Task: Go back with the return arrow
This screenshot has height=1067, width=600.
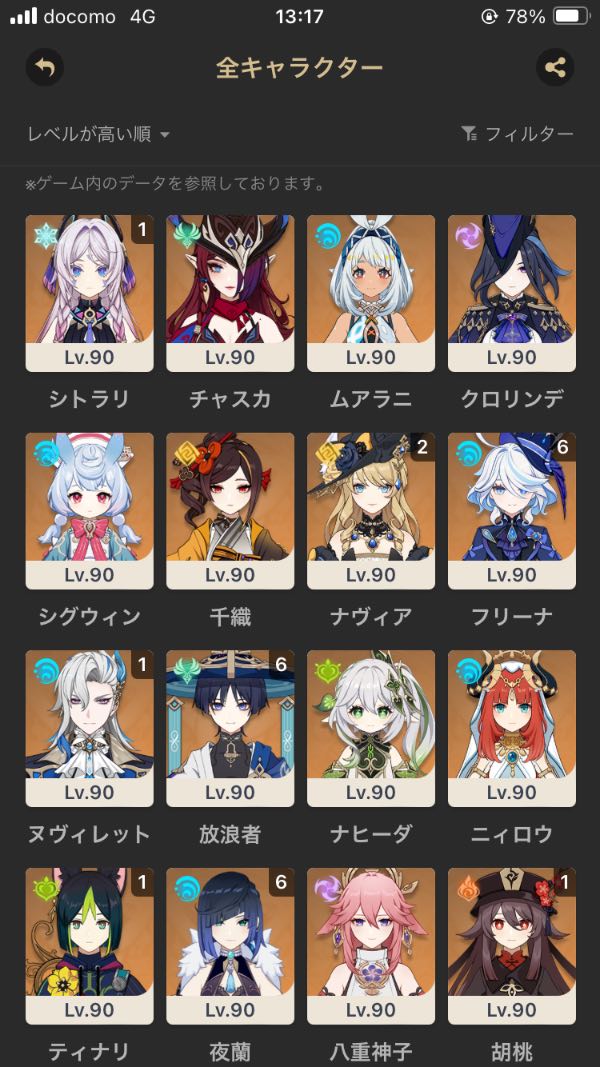Action: pyautogui.click(x=44, y=68)
